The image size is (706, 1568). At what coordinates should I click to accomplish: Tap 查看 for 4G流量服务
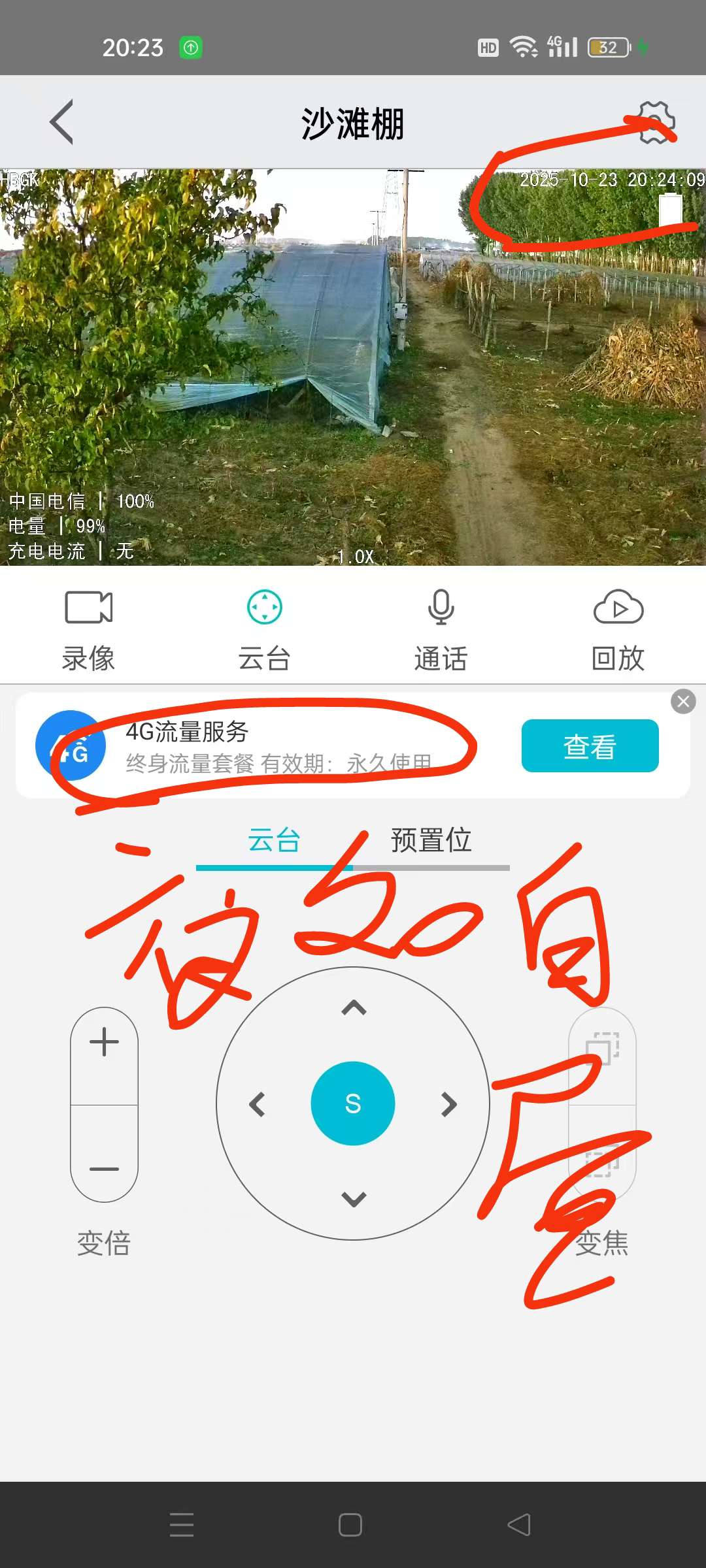click(590, 746)
